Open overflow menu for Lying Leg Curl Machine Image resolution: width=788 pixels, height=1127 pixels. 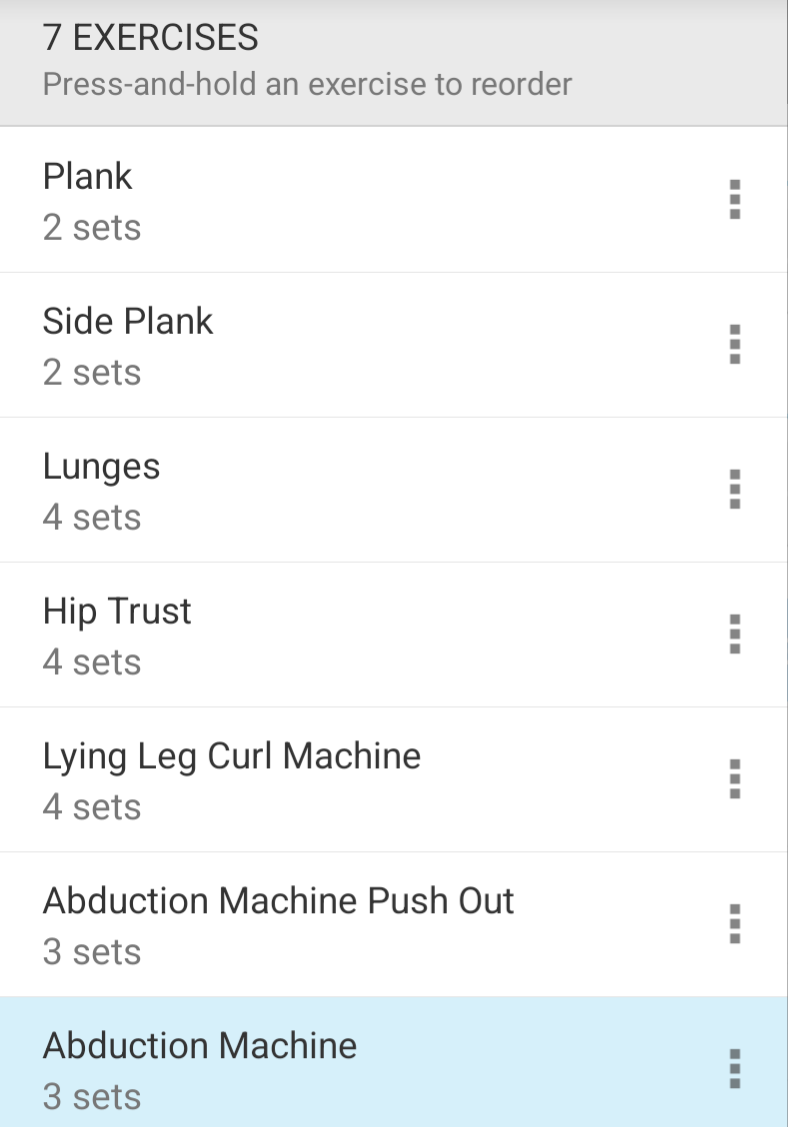pyautogui.click(x=735, y=780)
